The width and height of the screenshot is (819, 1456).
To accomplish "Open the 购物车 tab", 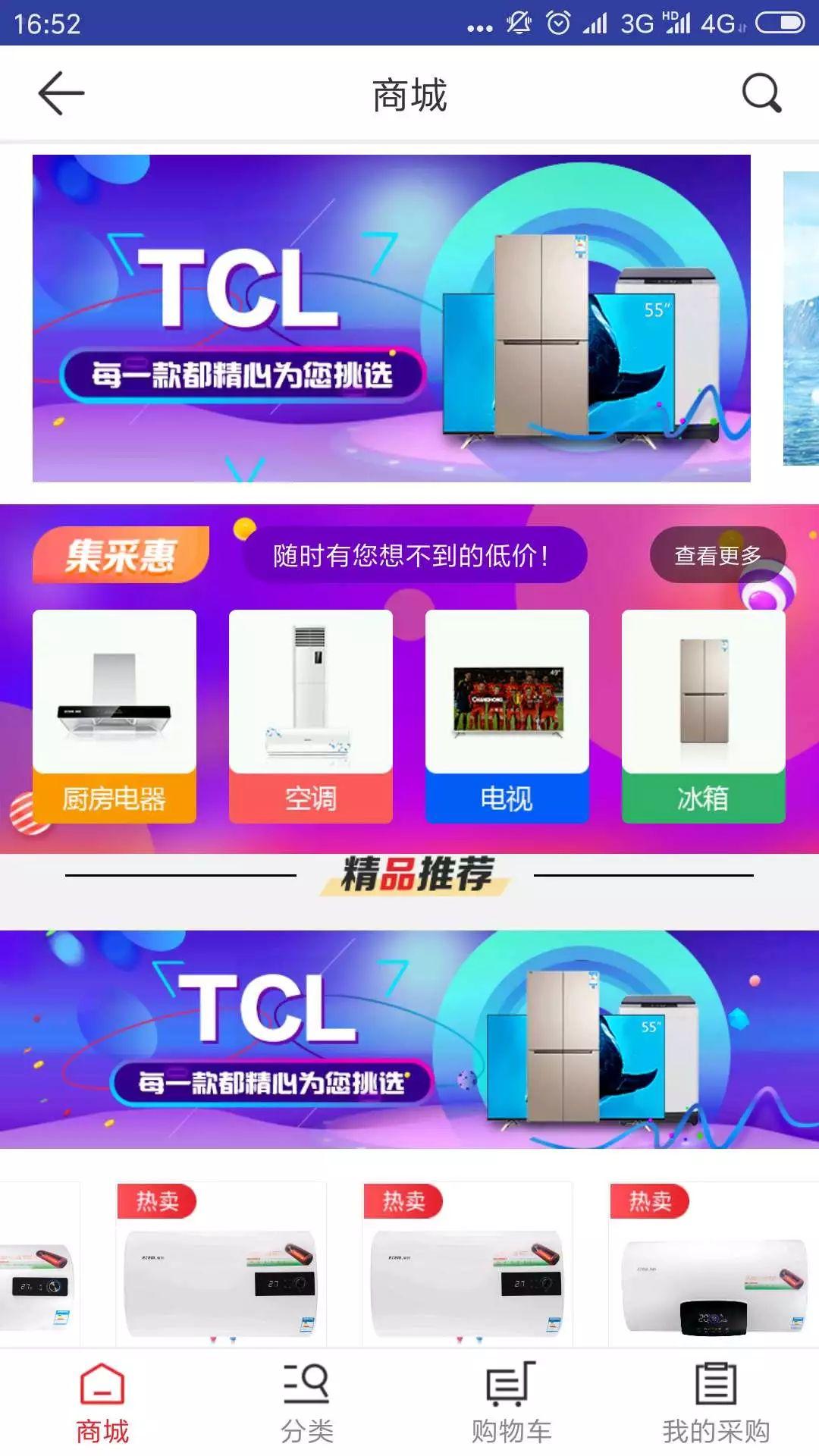I will pos(512,1402).
